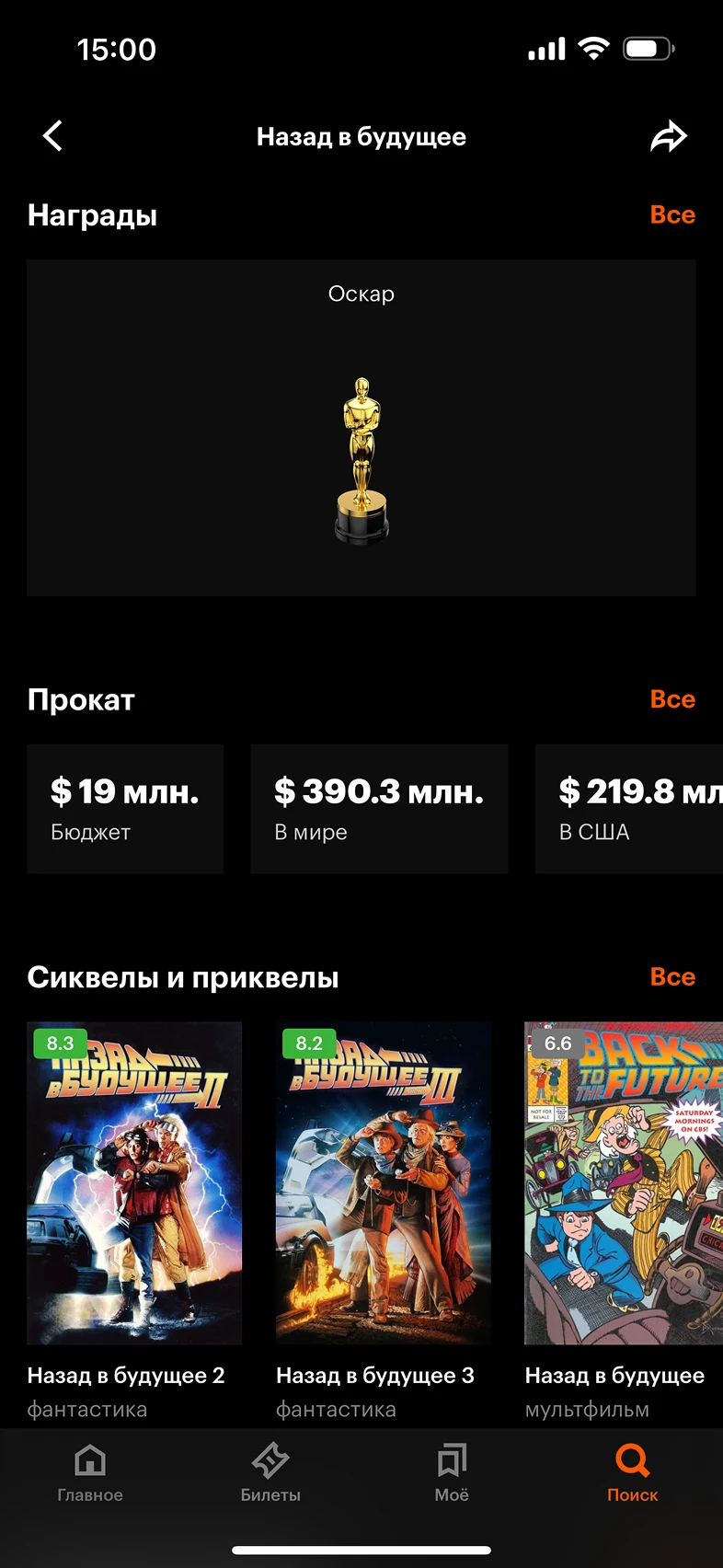View all box office data via Все next to Прокат

[672, 699]
